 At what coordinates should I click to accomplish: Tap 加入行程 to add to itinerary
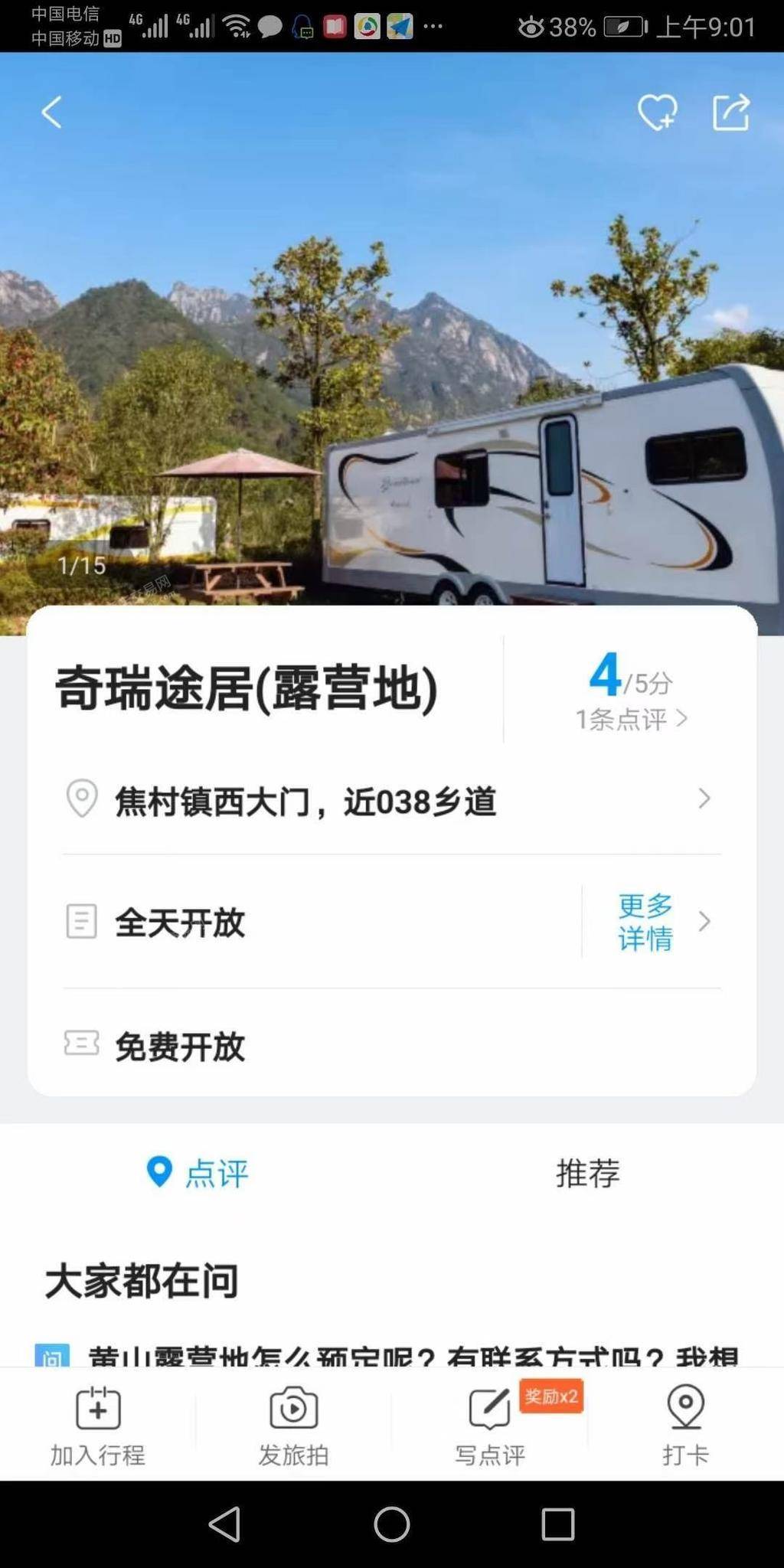pos(98,1426)
